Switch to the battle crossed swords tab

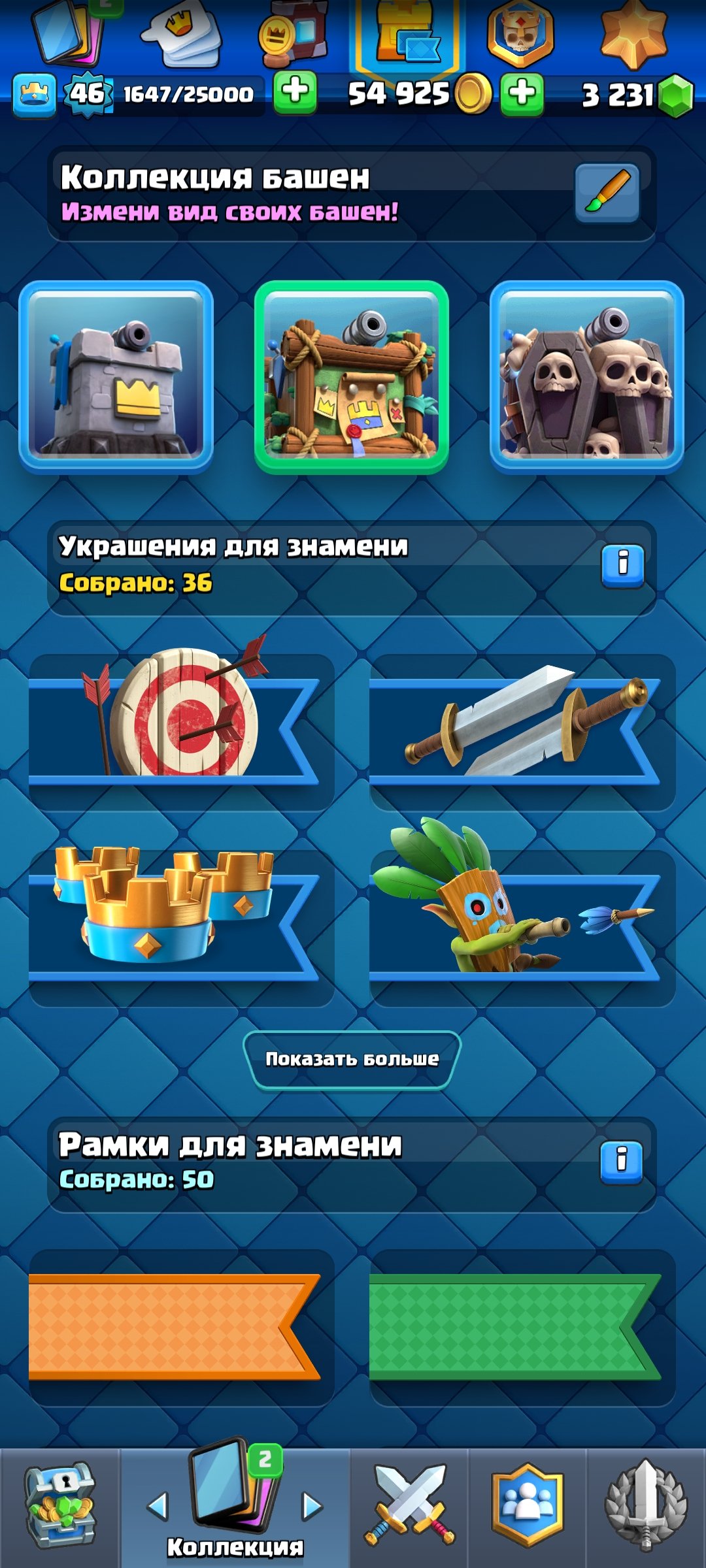click(409, 1506)
